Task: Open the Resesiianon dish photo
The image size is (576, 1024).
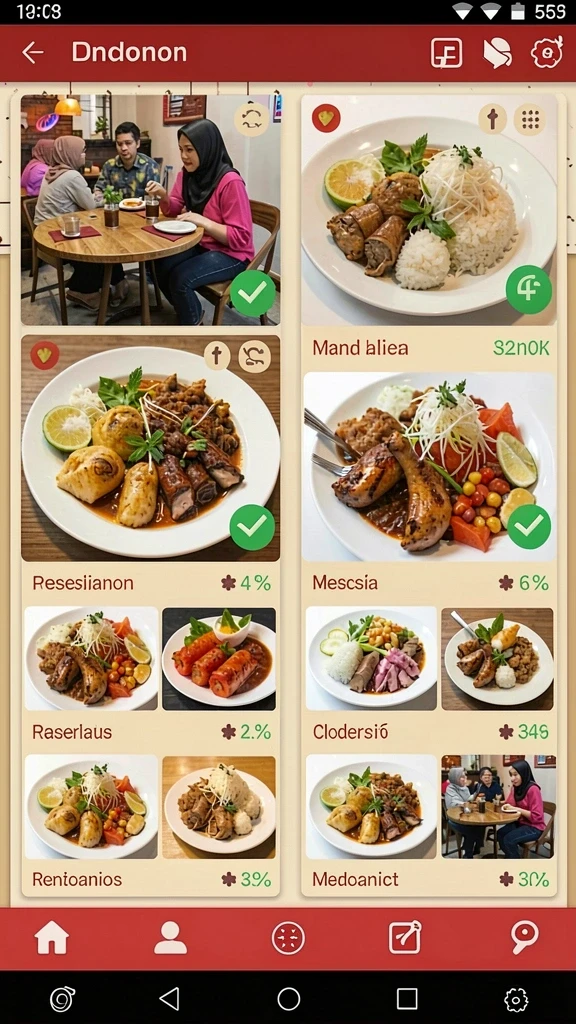Action: tap(150, 449)
